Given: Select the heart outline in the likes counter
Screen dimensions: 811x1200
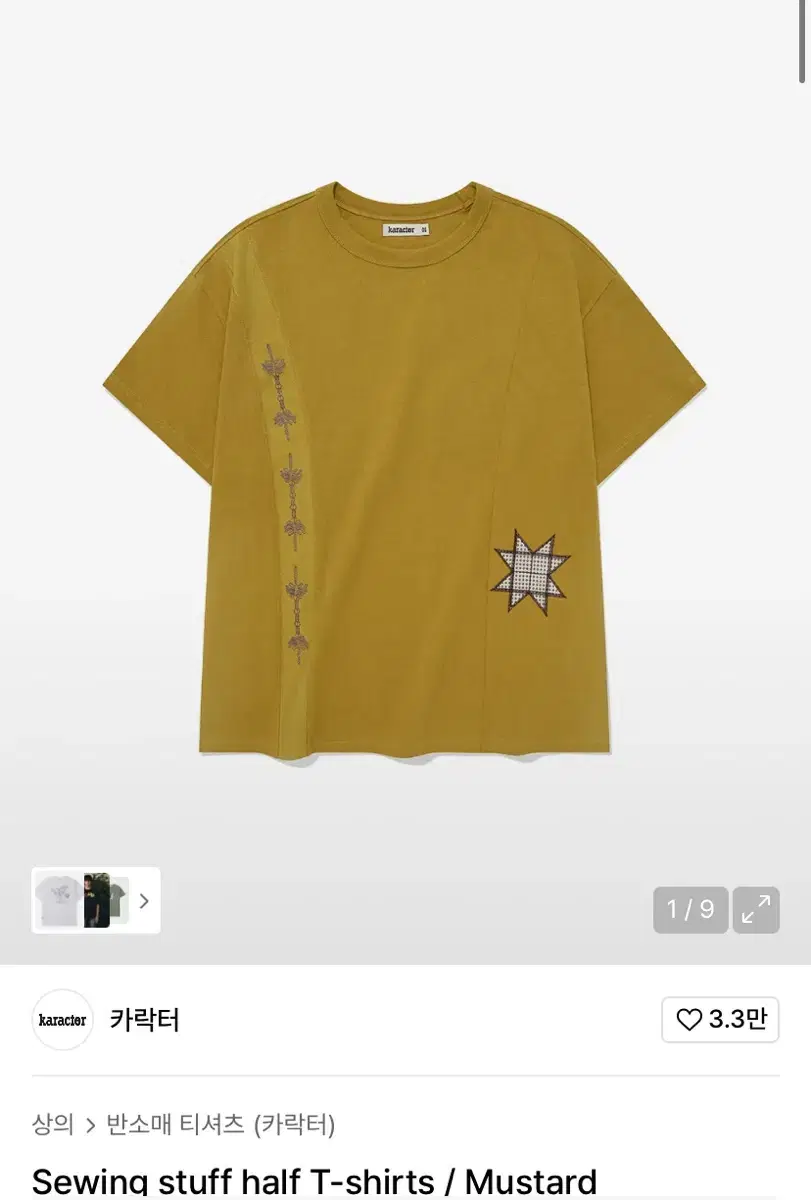Looking at the screenshot, I should tap(688, 1019).
